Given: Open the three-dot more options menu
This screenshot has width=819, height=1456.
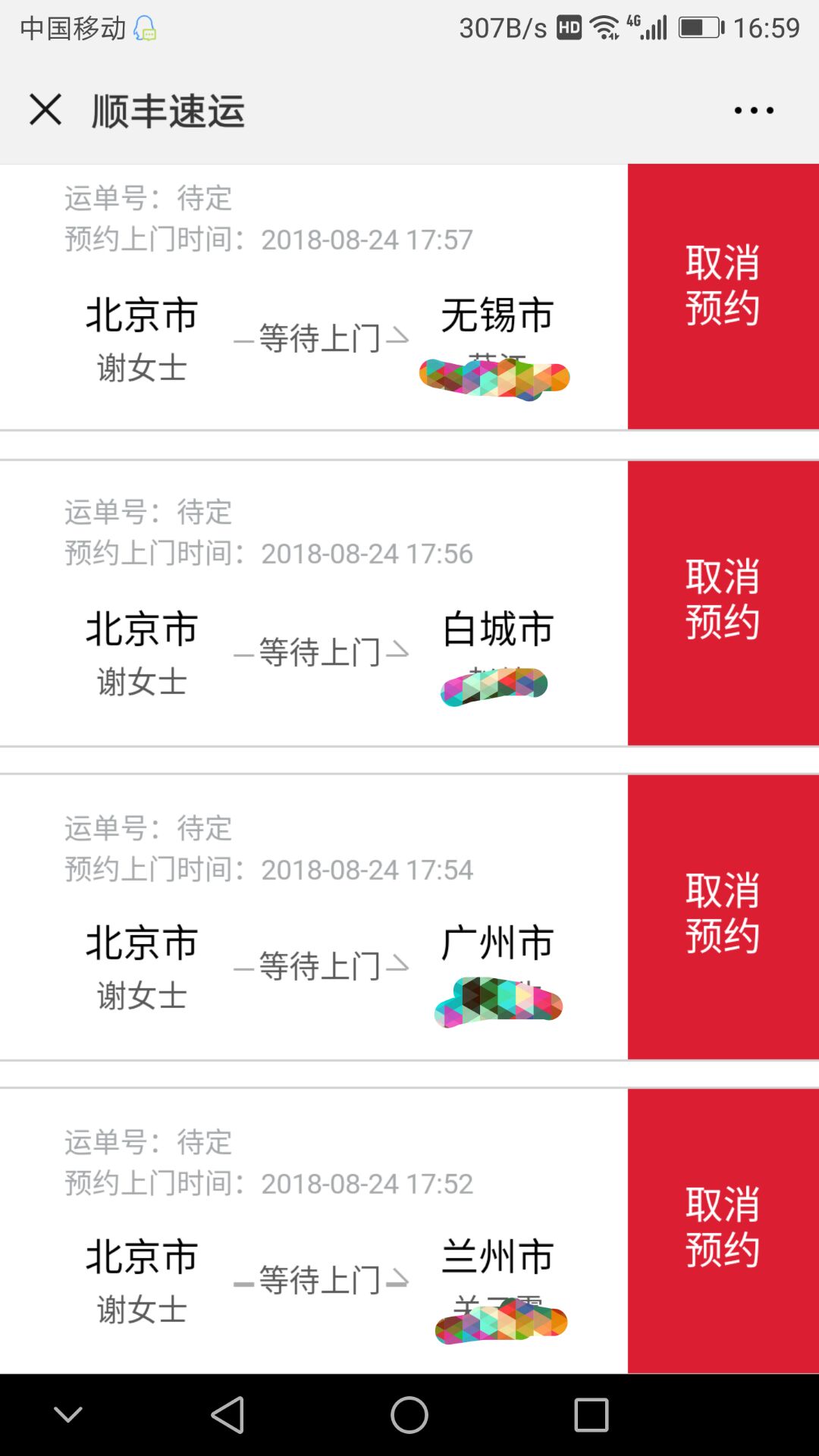Looking at the screenshot, I should (752, 110).
